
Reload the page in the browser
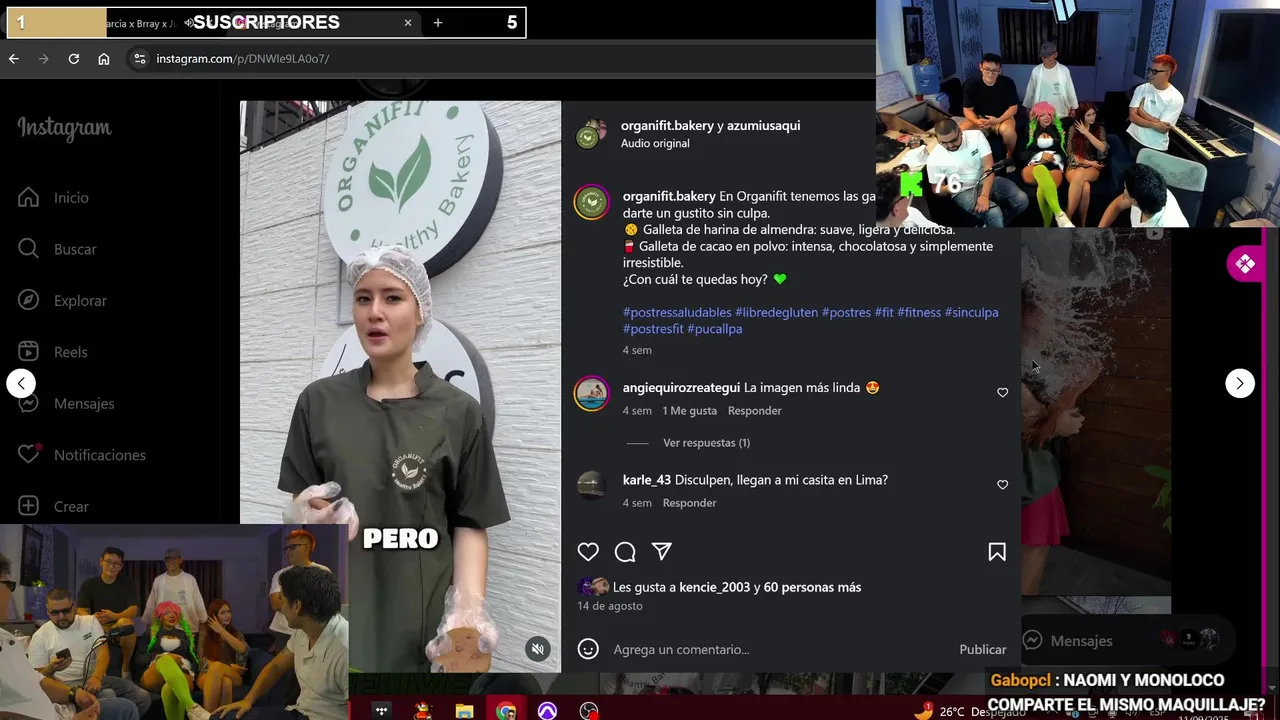point(73,59)
